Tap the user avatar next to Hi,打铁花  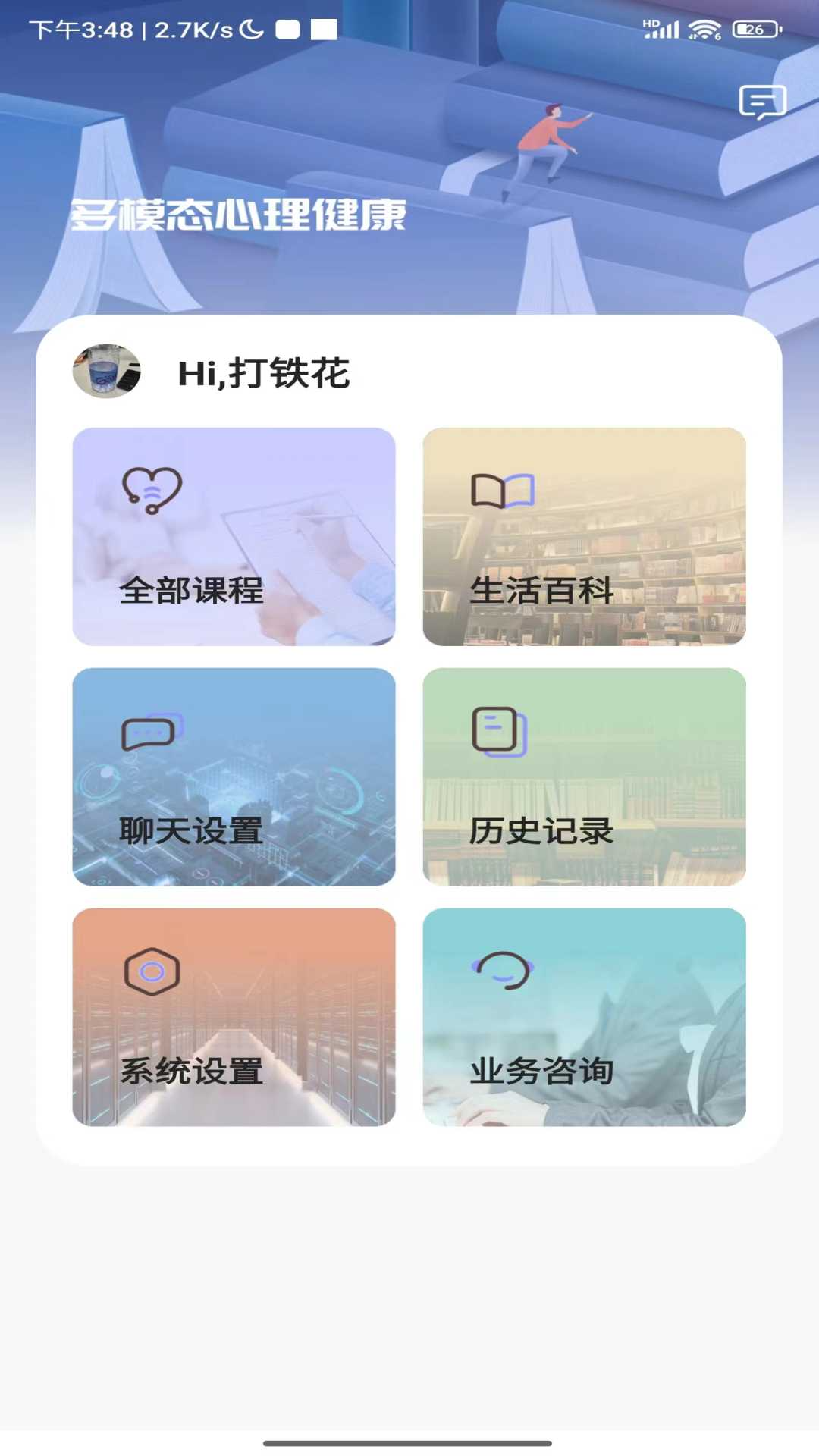point(106,372)
